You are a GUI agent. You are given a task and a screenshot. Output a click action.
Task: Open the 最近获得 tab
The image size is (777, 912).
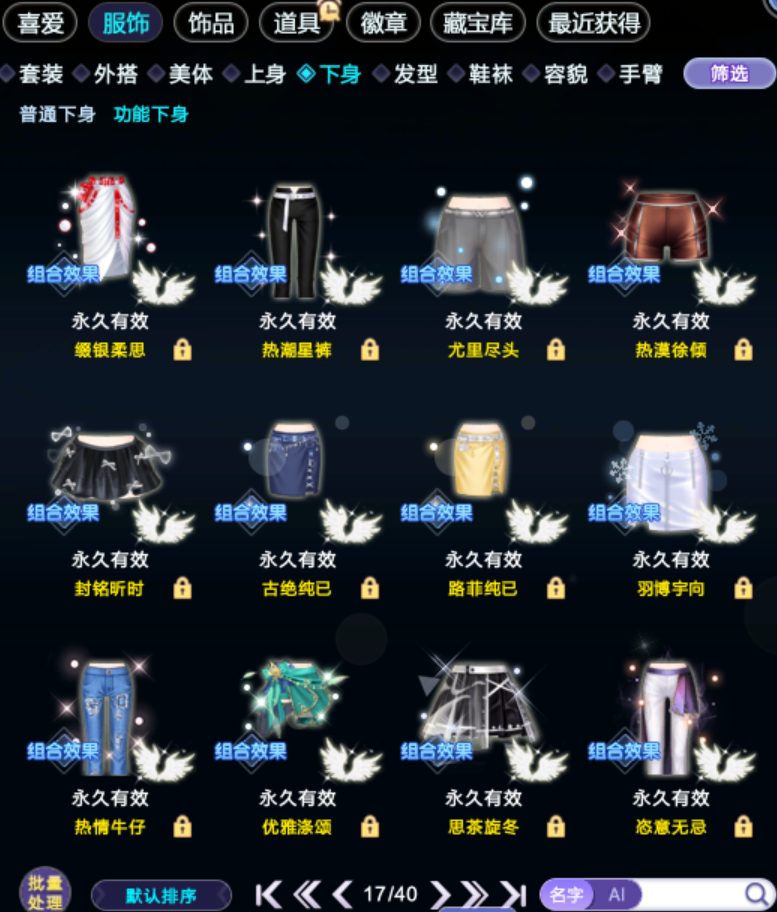593,23
